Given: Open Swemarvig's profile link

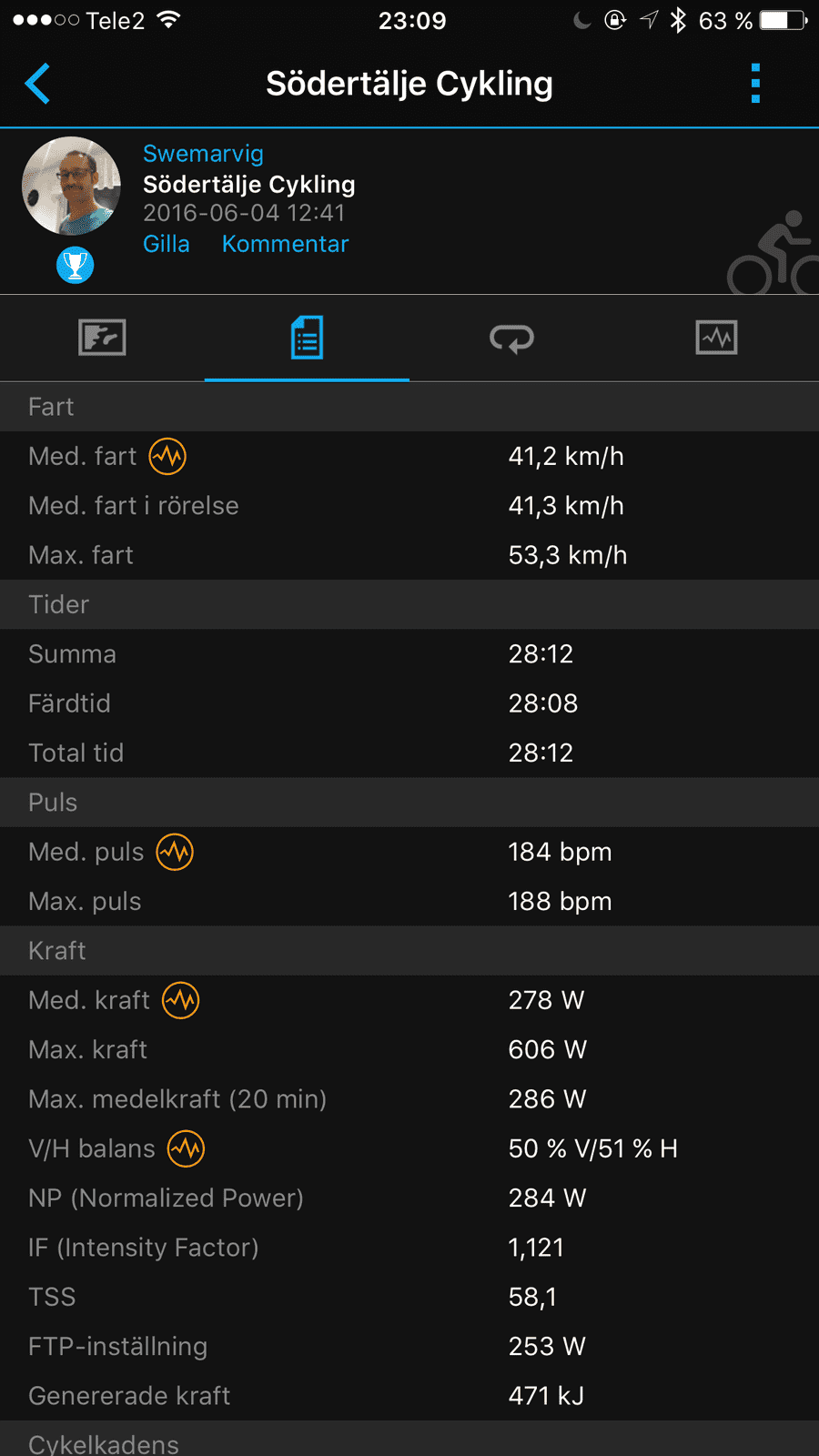Looking at the screenshot, I should click(x=203, y=154).
